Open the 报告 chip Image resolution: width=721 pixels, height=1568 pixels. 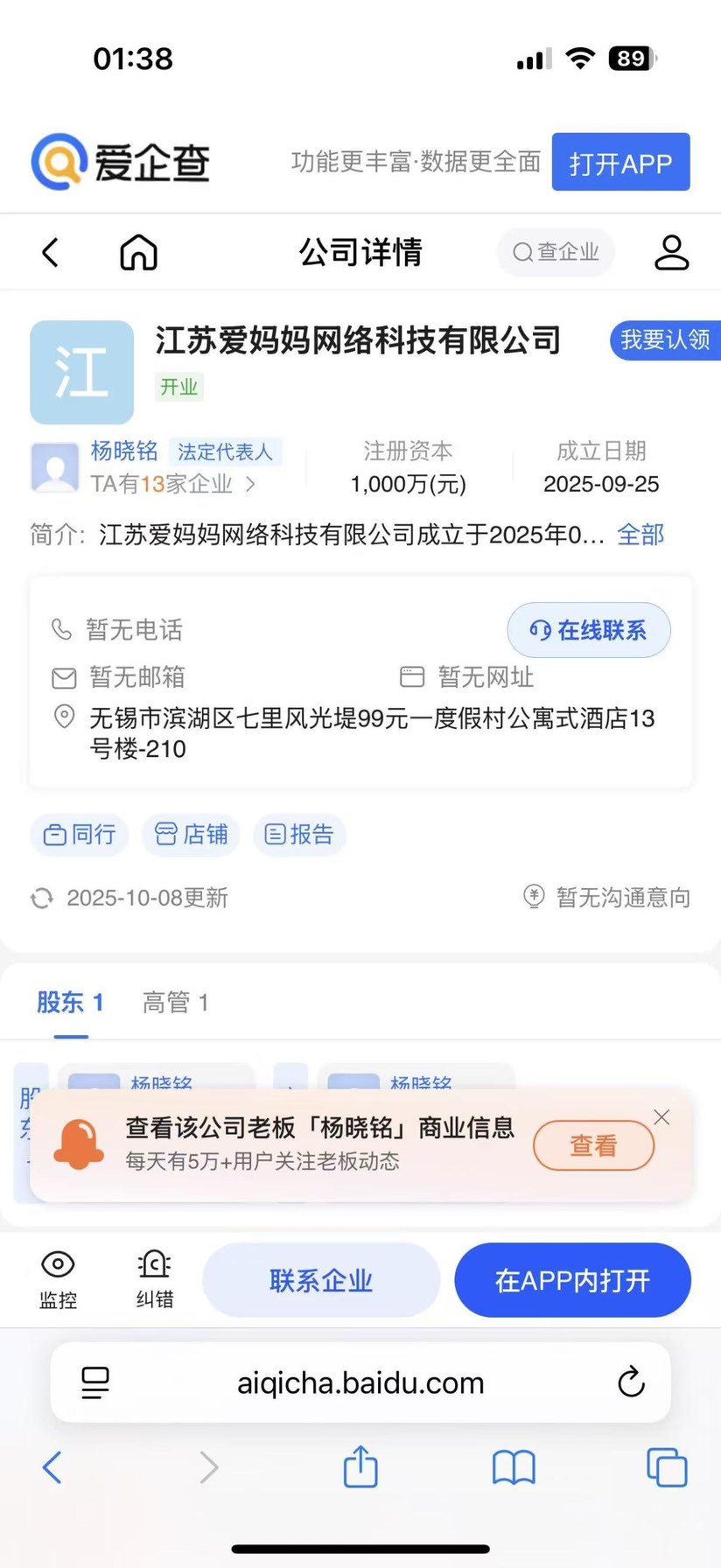tap(299, 835)
